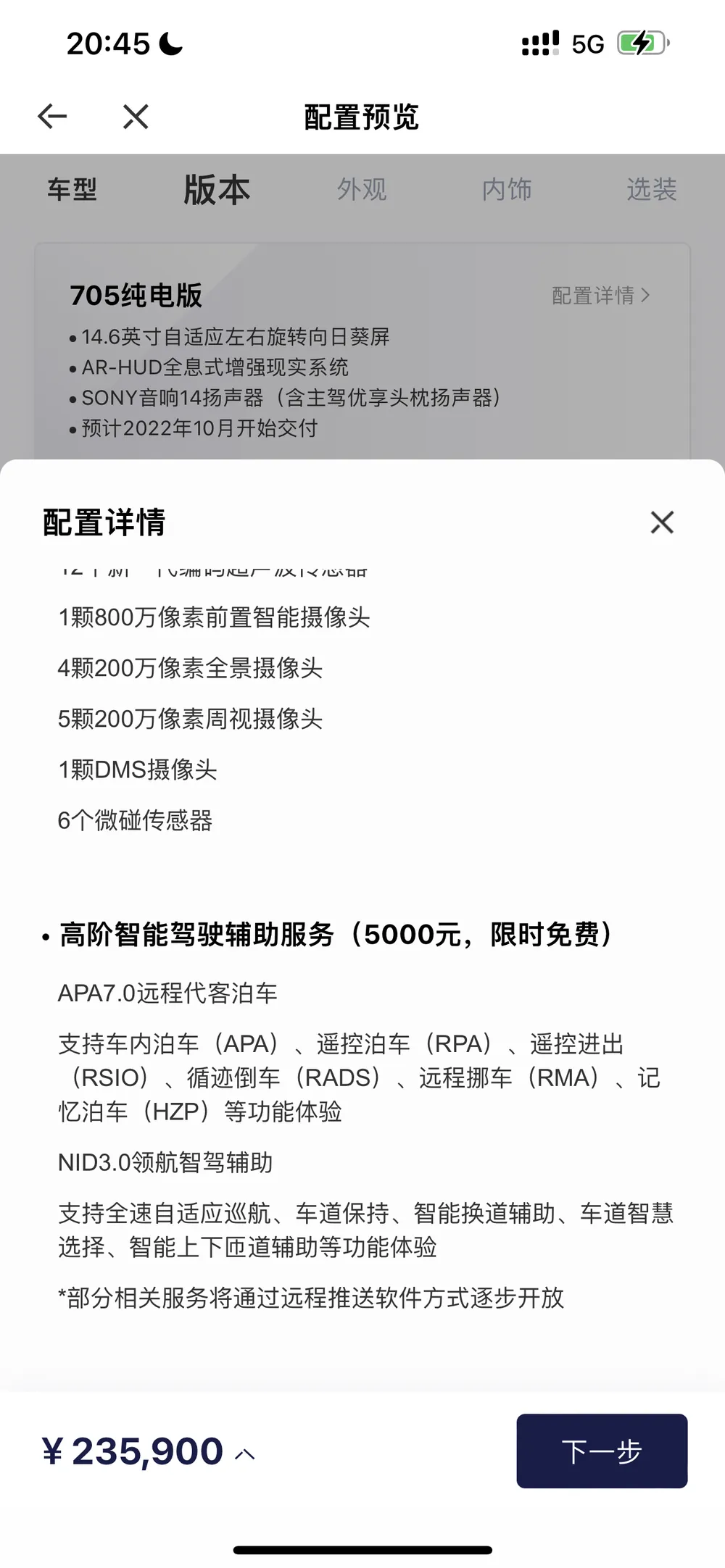725x1568 pixels.
Task: Dismiss the 配置详情 sheet
Action: (x=662, y=522)
